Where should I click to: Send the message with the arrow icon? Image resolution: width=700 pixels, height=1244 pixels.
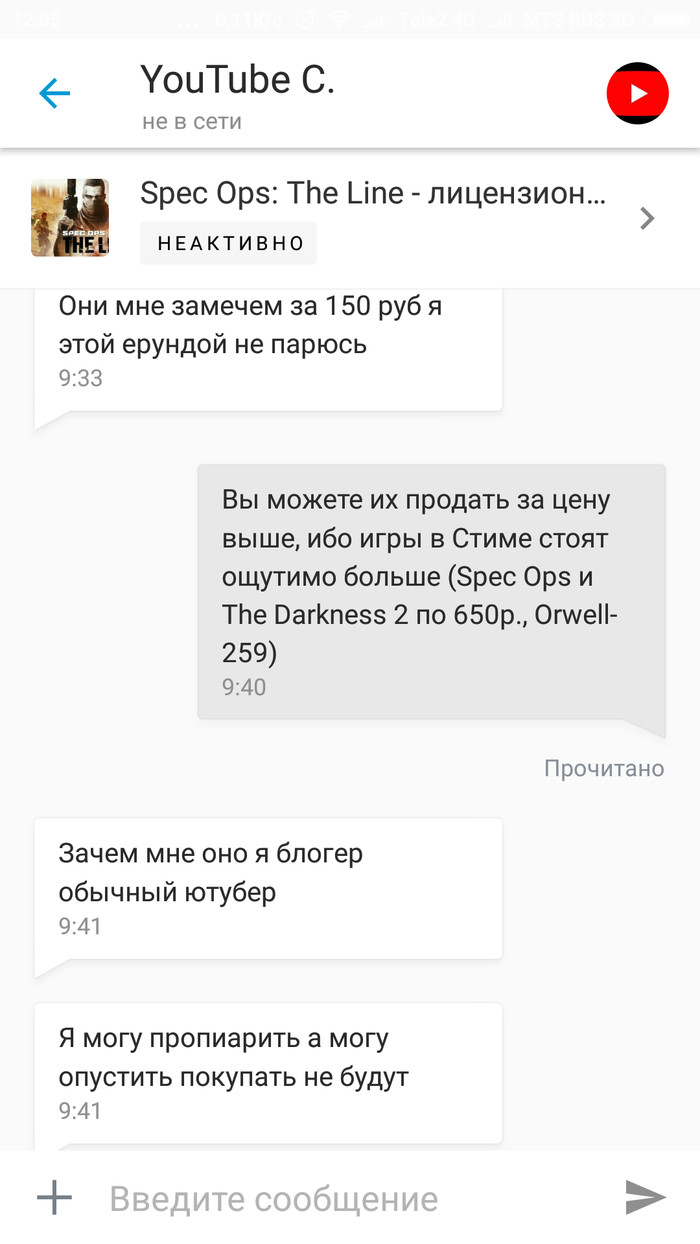[645, 1197]
